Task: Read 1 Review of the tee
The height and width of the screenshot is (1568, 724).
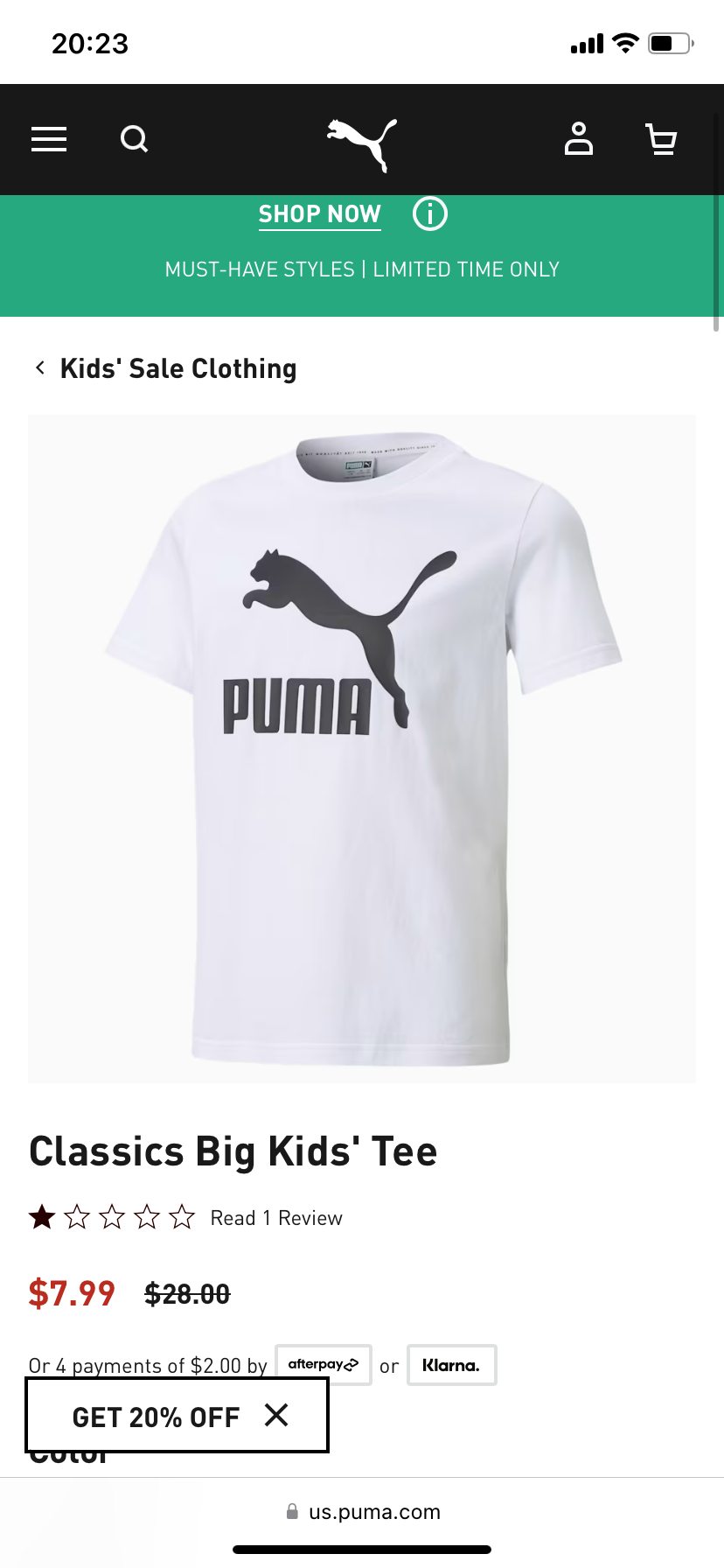Action: pyautogui.click(x=276, y=1218)
